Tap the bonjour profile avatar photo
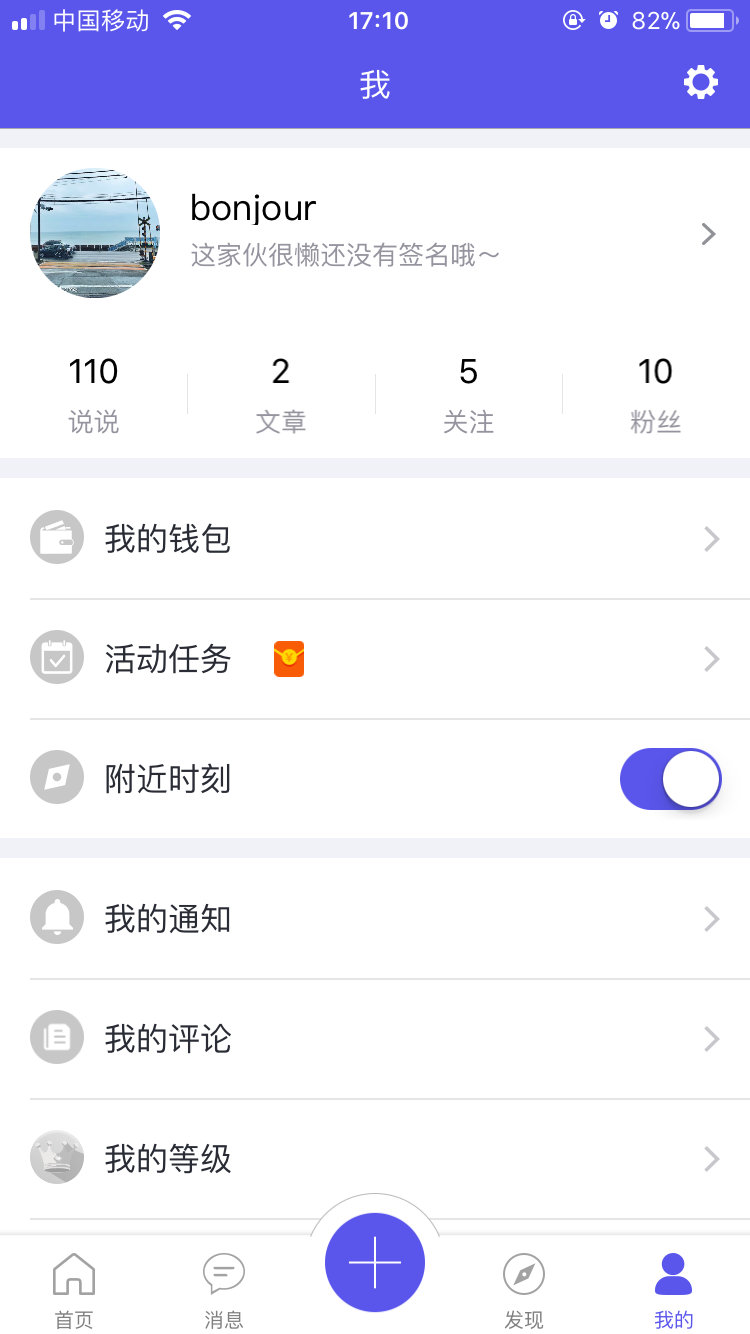The width and height of the screenshot is (750, 1334). pyautogui.click(x=94, y=233)
